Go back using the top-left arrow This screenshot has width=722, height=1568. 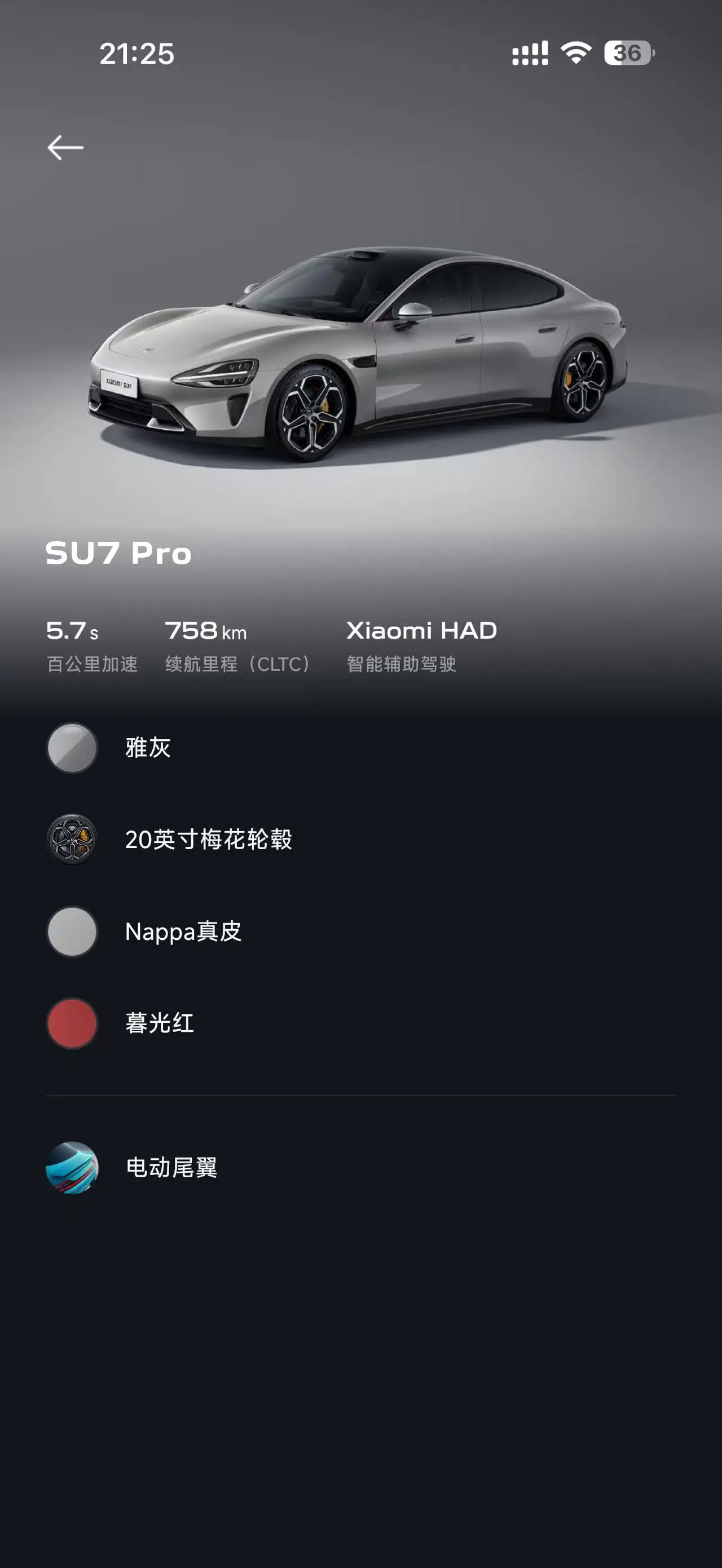click(x=65, y=147)
